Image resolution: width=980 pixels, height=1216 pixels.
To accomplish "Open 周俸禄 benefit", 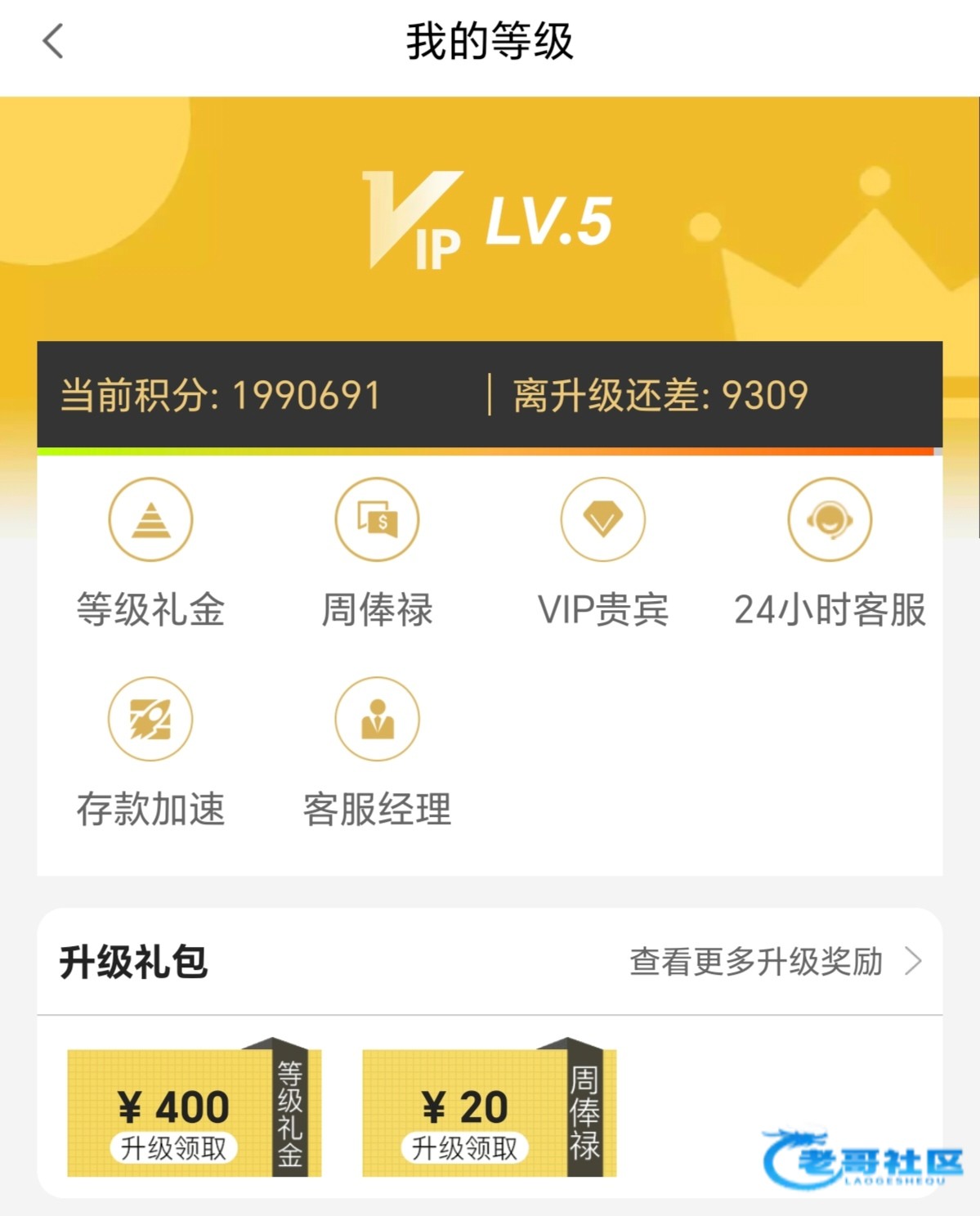I will click(377, 520).
